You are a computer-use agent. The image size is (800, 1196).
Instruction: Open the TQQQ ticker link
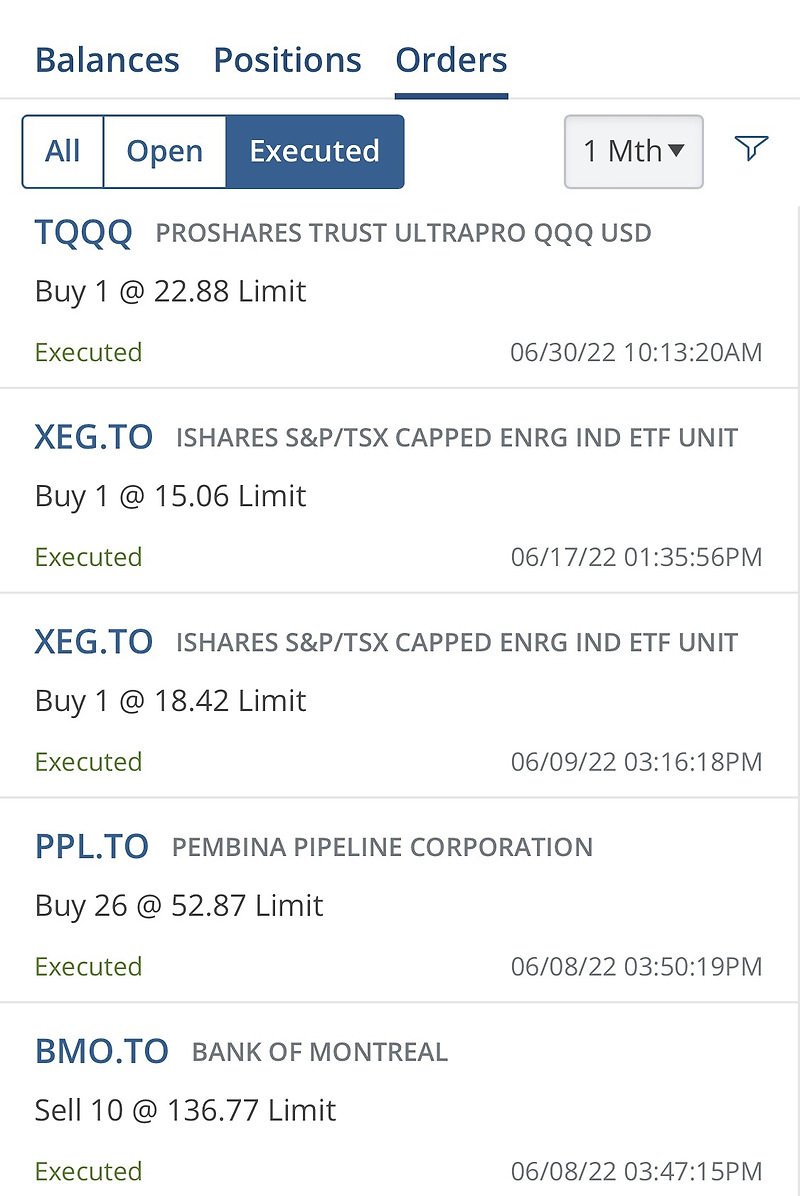(83, 231)
